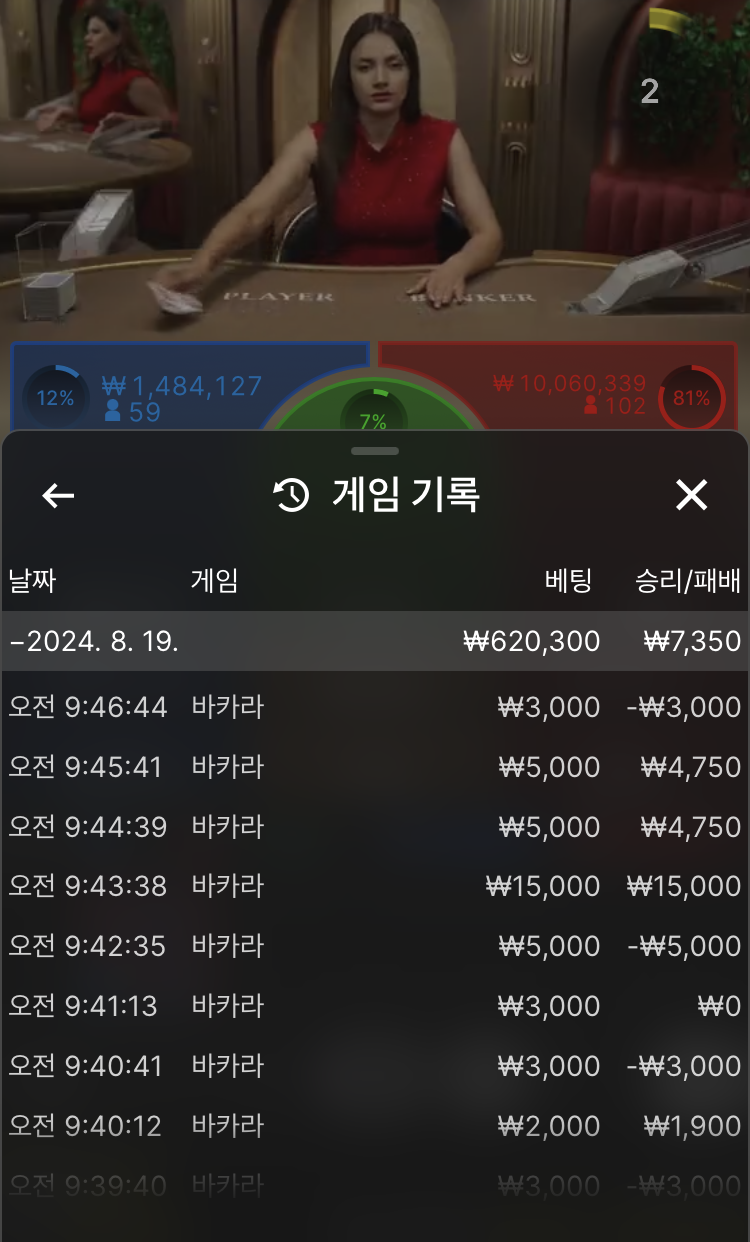This screenshot has height=1242, width=750.
Task: Open the 오전 9:40:12 ₩2,000 bet record
Action: click(x=375, y=1126)
